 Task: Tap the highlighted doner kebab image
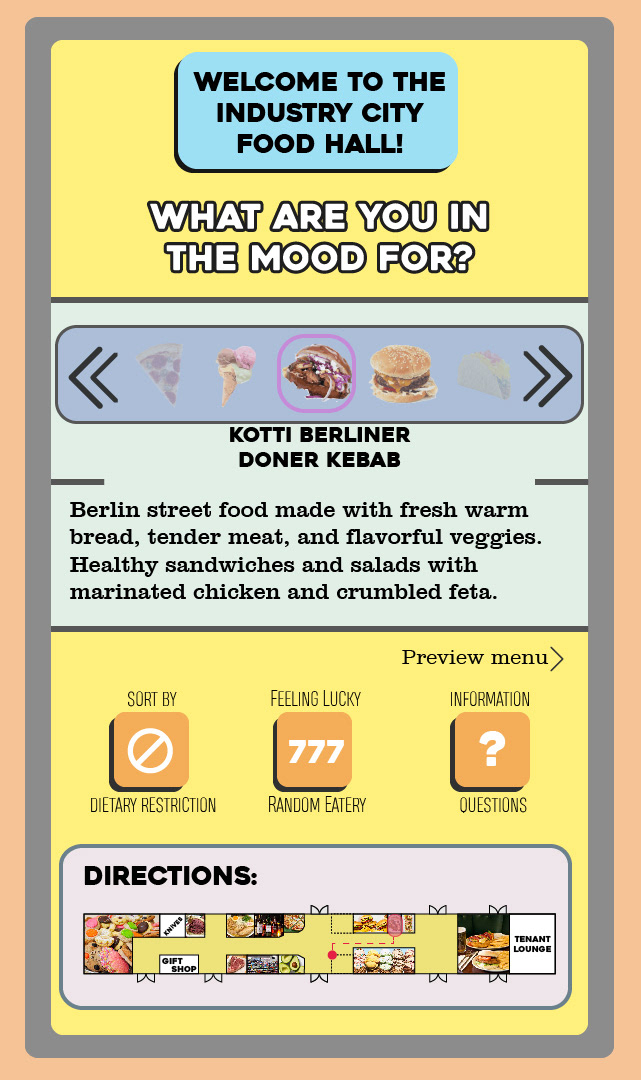316,373
